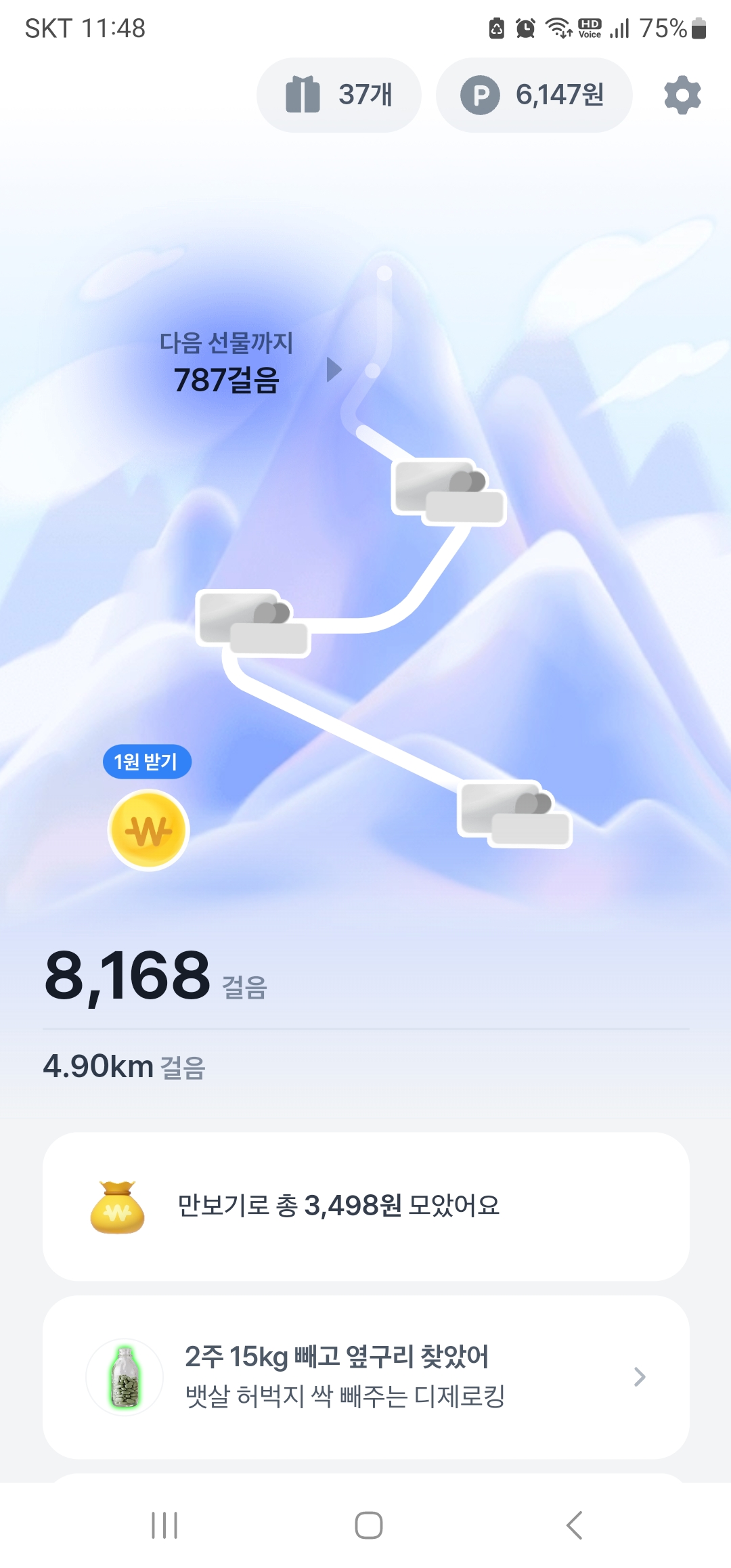Open the 6,147원 points balance

point(533,95)
